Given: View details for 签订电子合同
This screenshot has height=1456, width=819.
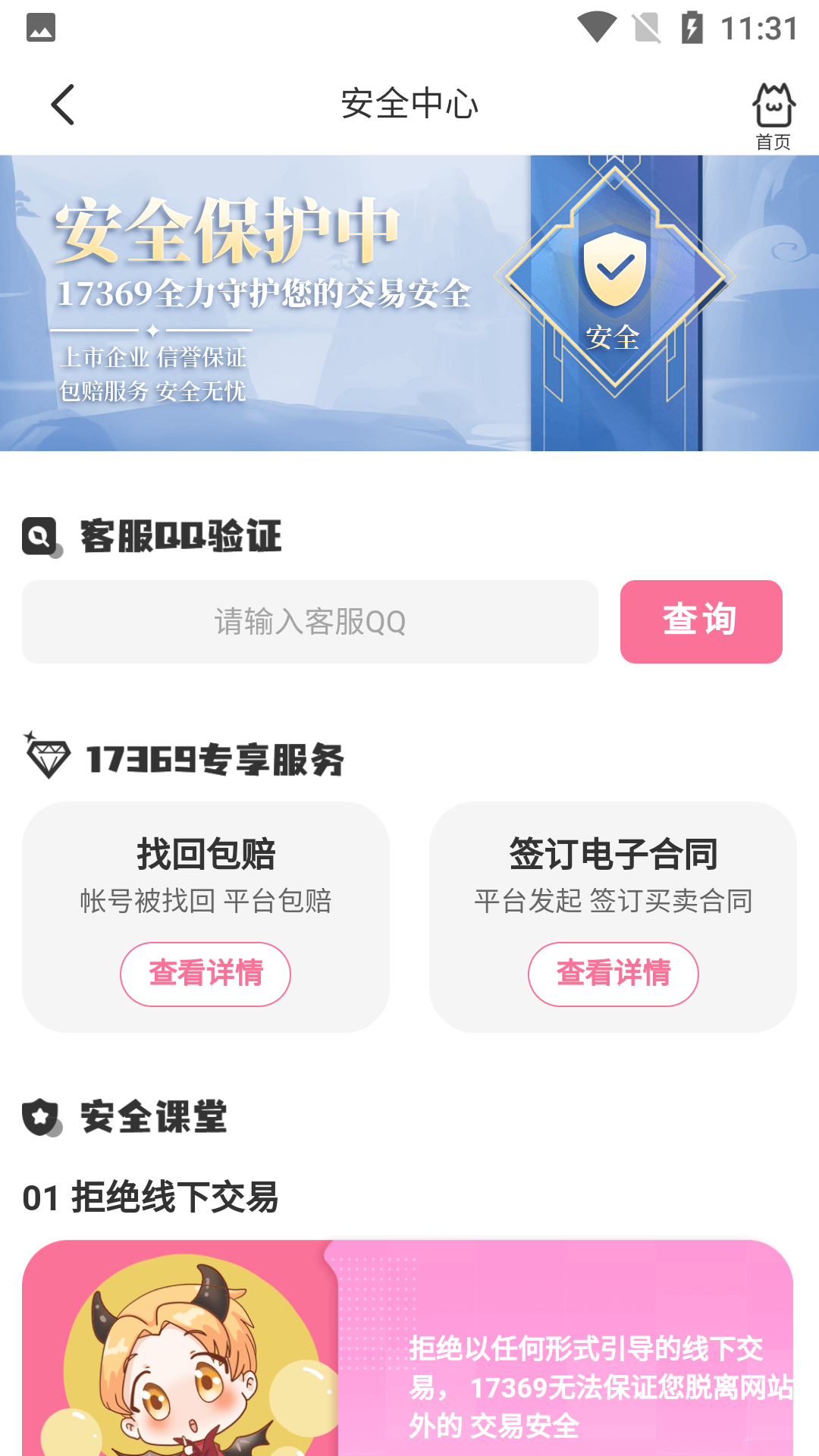Looking at the screenshot, I should (613, 974).
